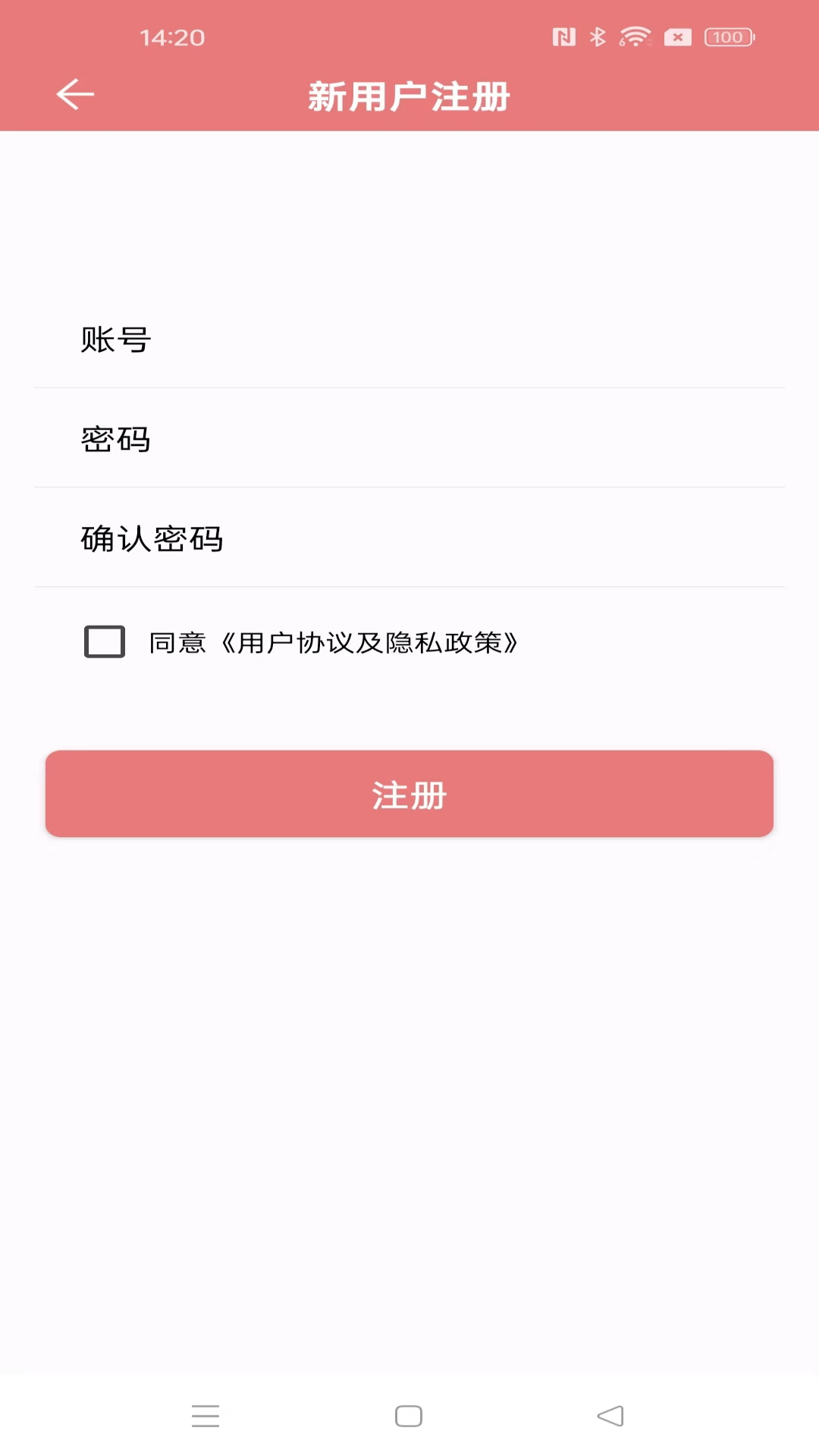Click the 账号 account input field
Viewport: 819px width, 1456px height.
point(409,341)
